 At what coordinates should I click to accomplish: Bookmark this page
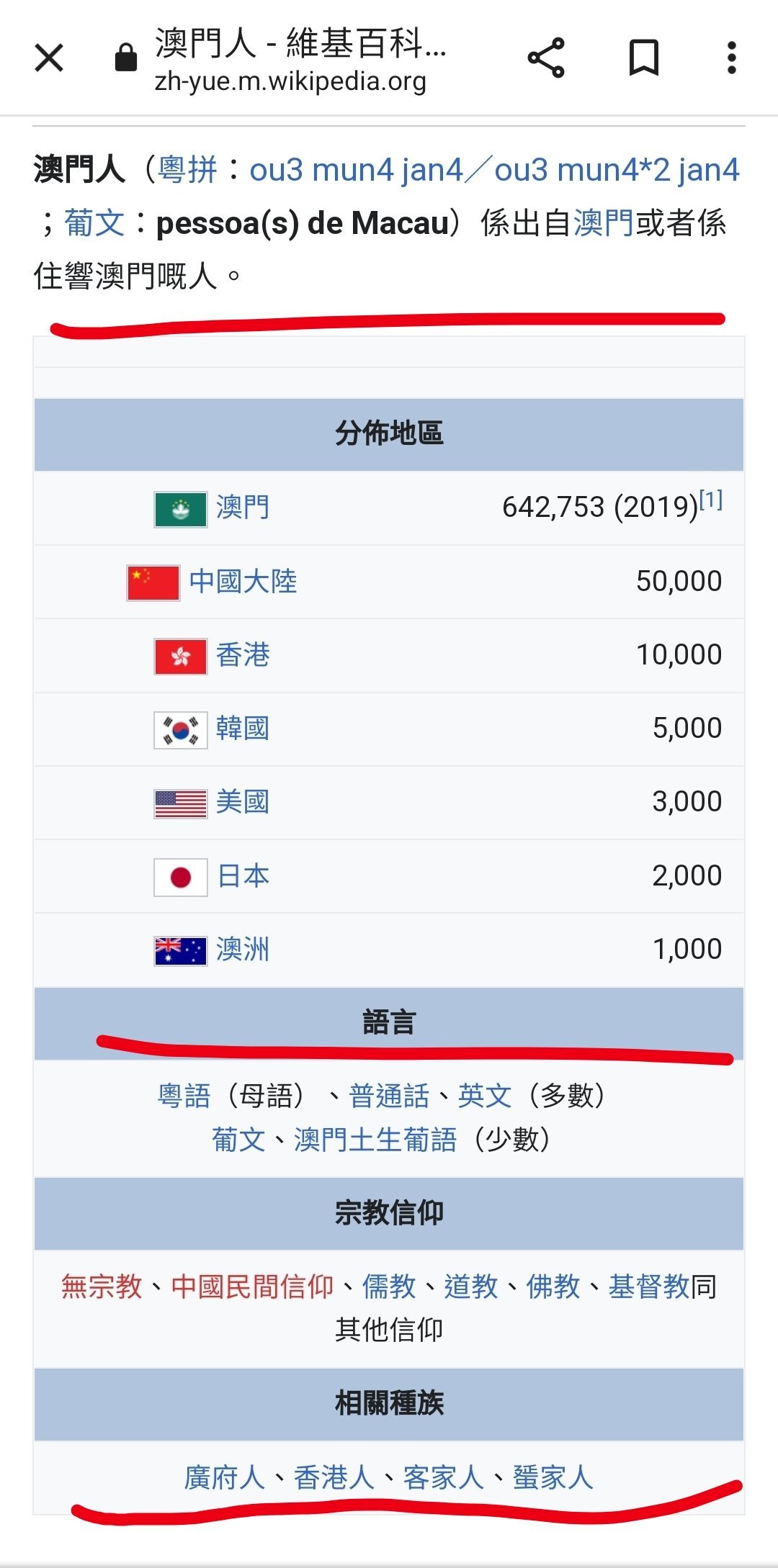(643, 58)
